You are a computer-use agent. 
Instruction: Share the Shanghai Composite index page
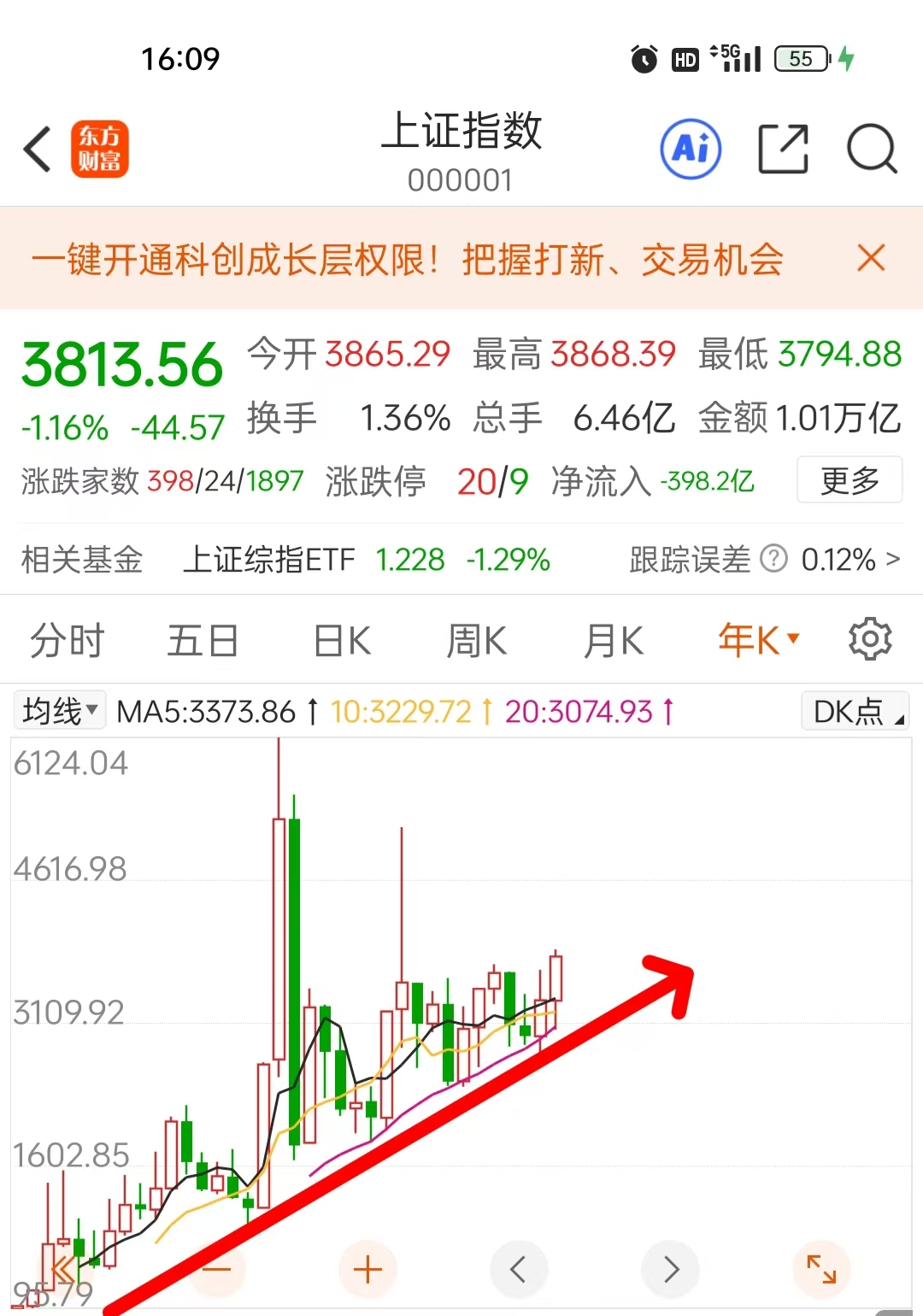click(x=783, y=150)
